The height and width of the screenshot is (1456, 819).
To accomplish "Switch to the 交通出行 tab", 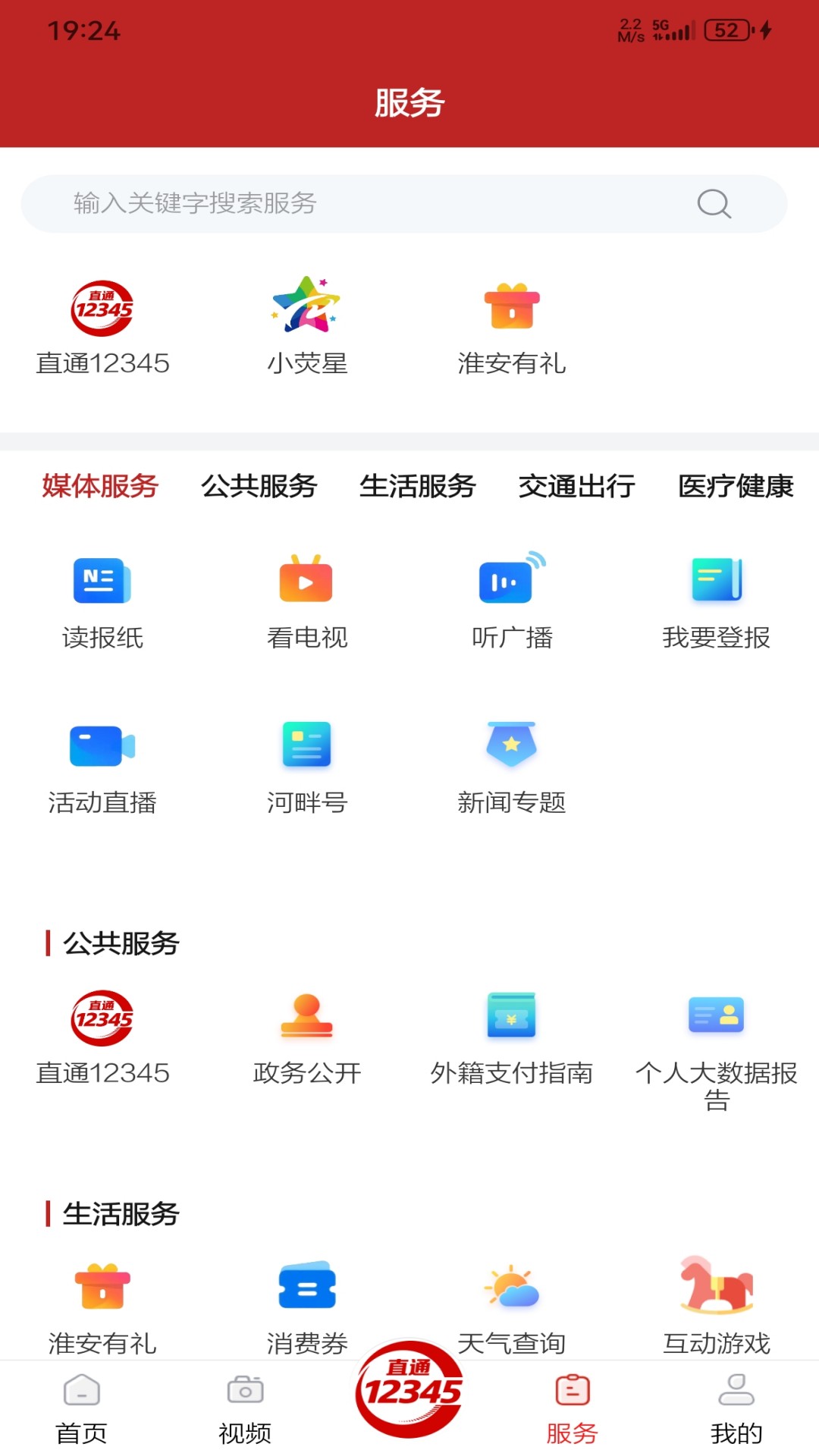I will pyautogui.click(x=578, y=488).
